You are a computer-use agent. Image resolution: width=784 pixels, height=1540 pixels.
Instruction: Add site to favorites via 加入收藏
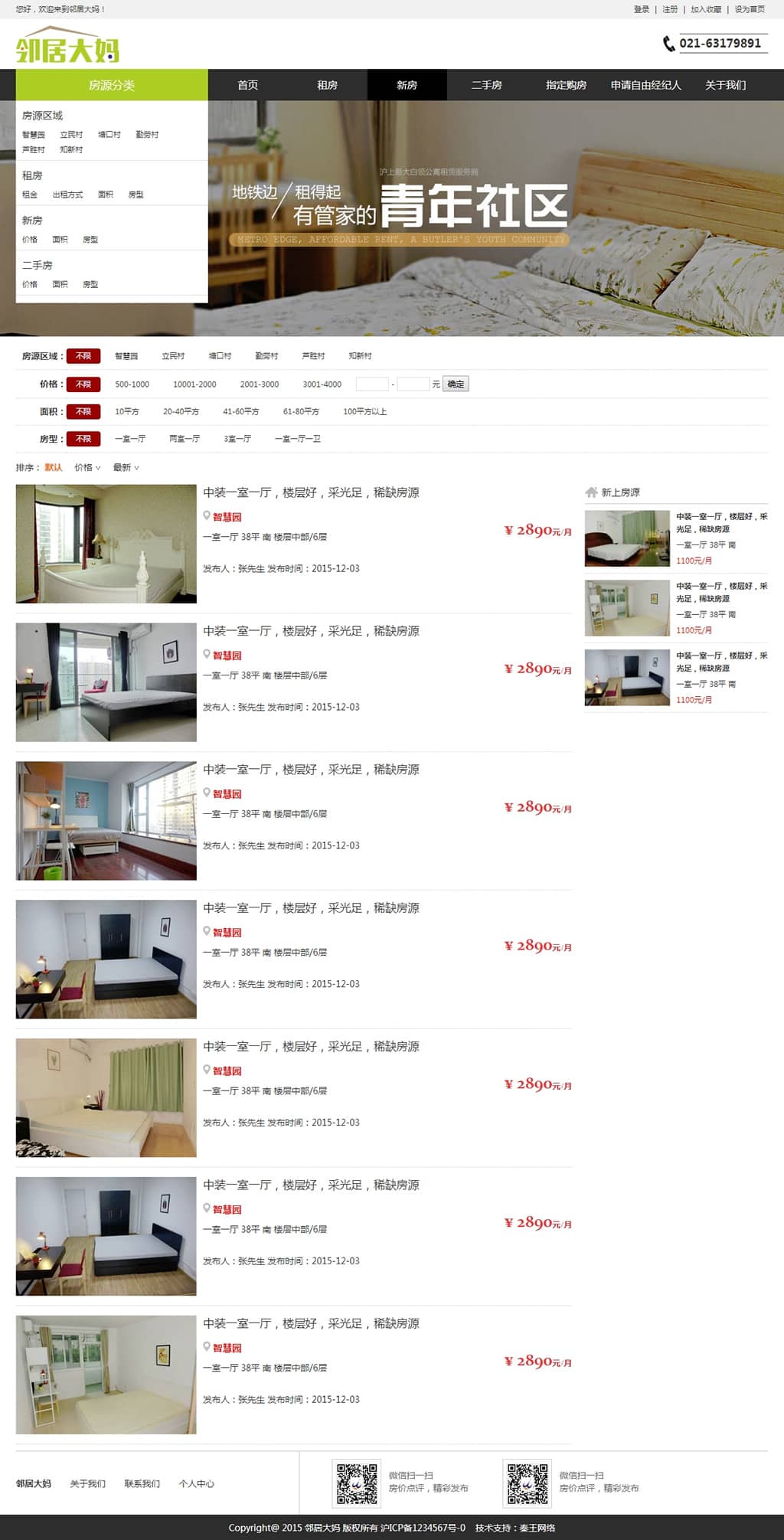[x=706, y=9]
